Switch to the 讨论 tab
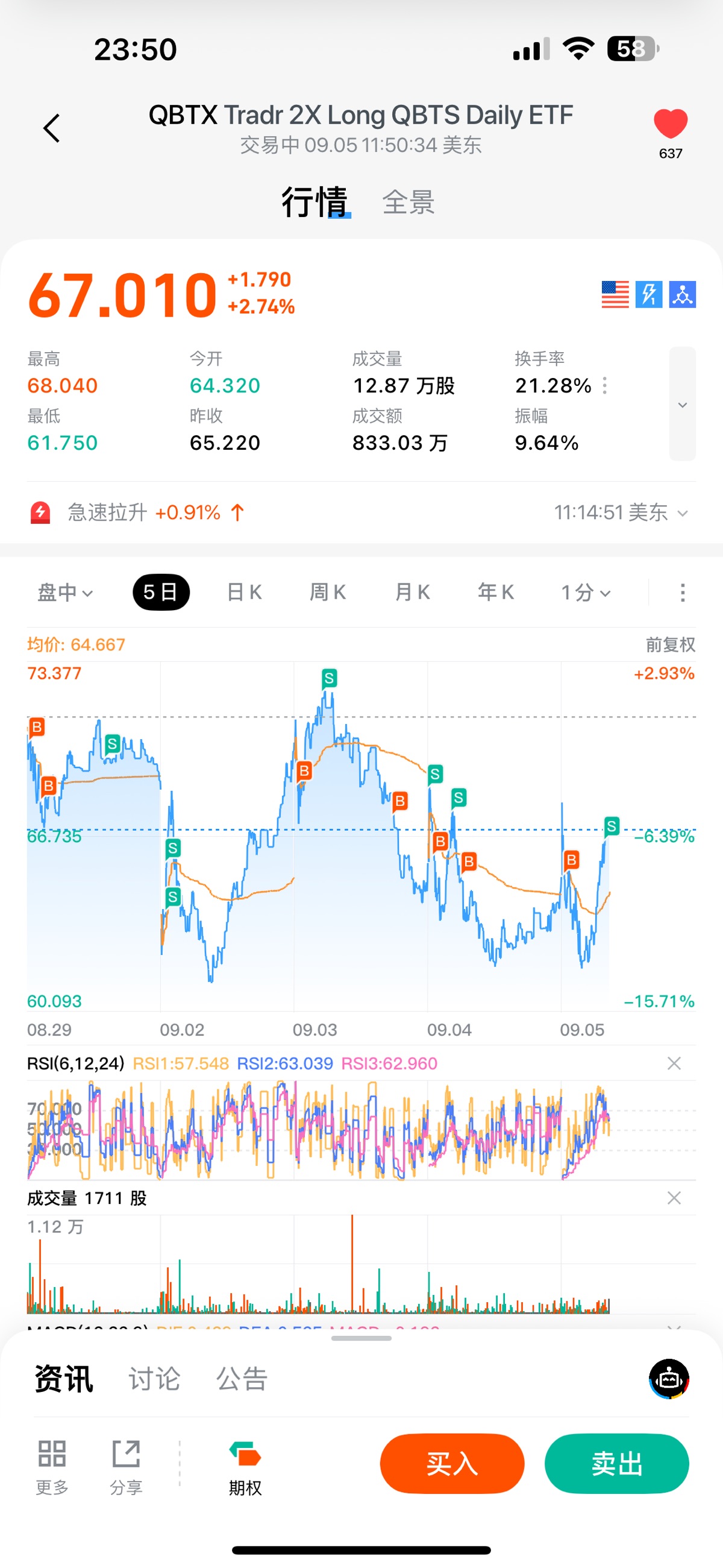Viewport: 723px width, 1568px height. (154, 1379)
